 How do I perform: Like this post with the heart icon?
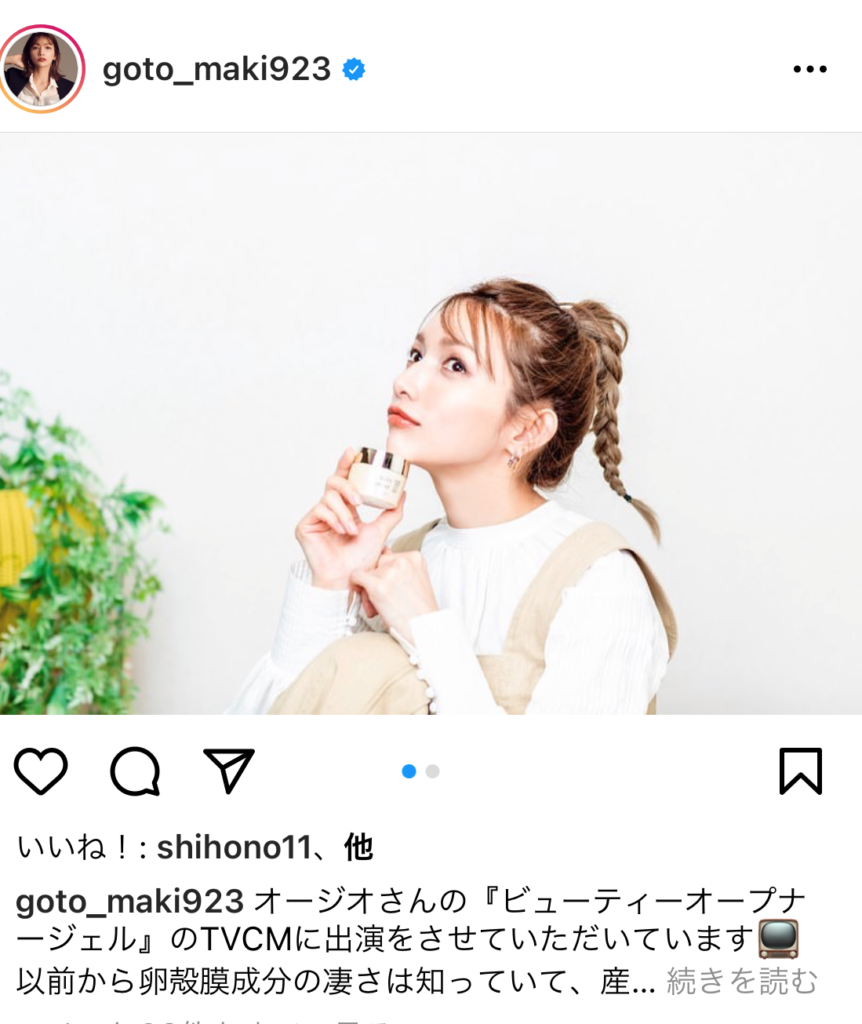click(41, 771)
